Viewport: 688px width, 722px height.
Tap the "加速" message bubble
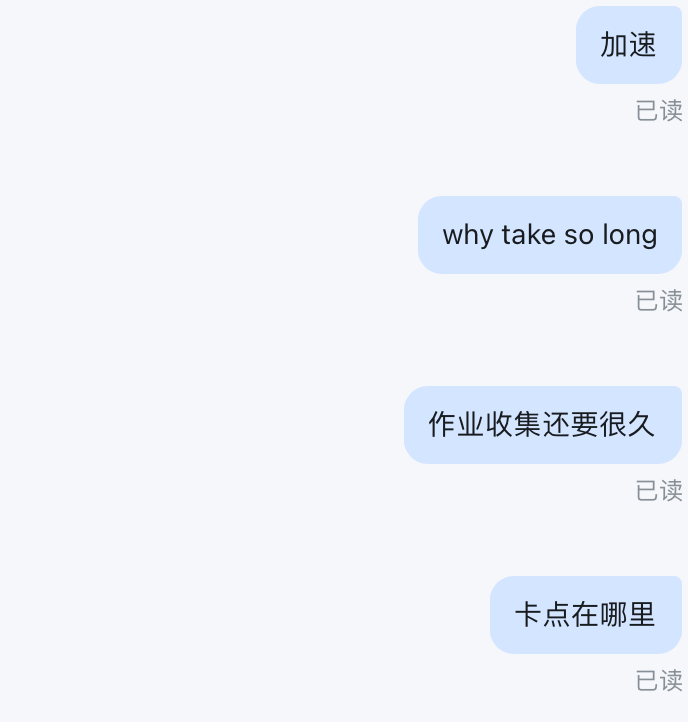coord(629,45)
